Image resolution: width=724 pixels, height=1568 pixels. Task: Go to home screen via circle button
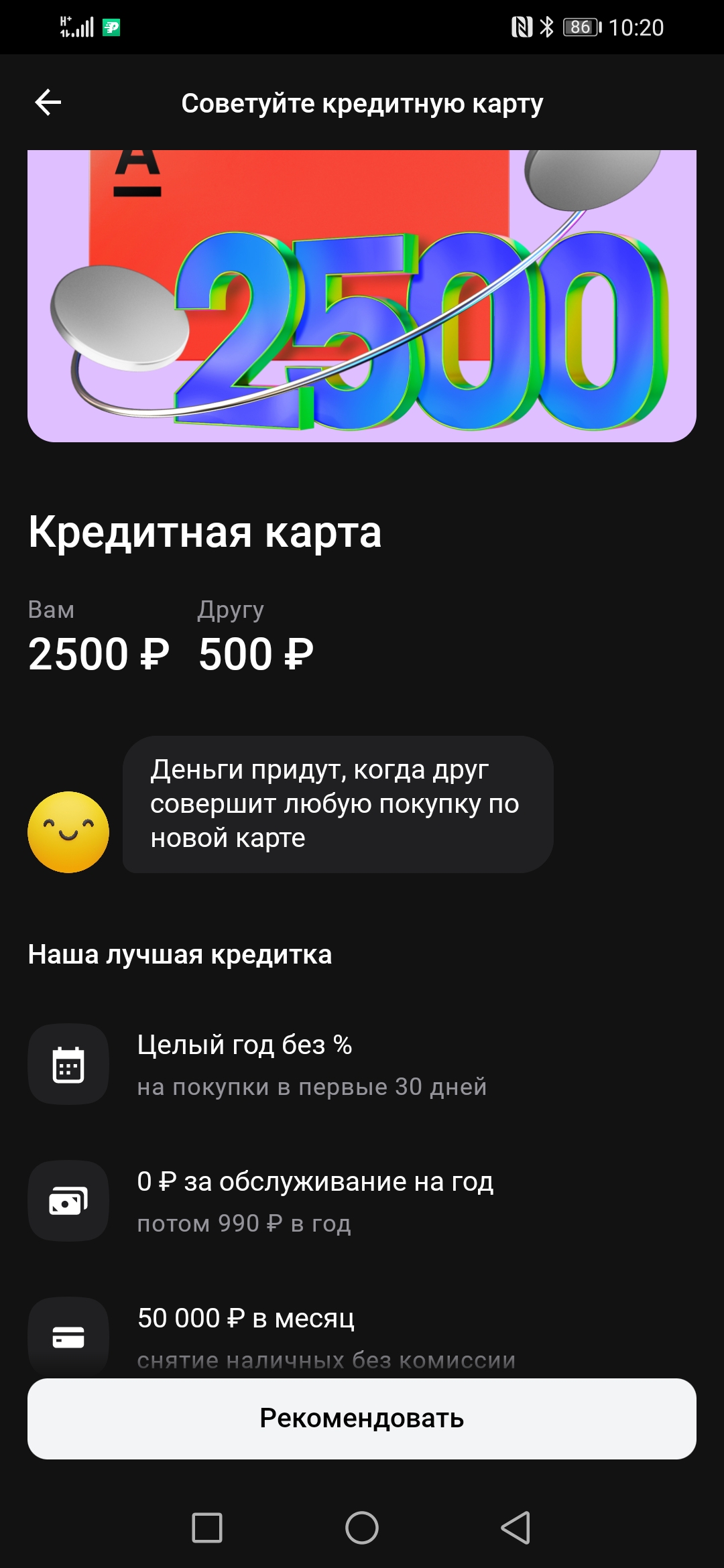[x=362, y=1528]
